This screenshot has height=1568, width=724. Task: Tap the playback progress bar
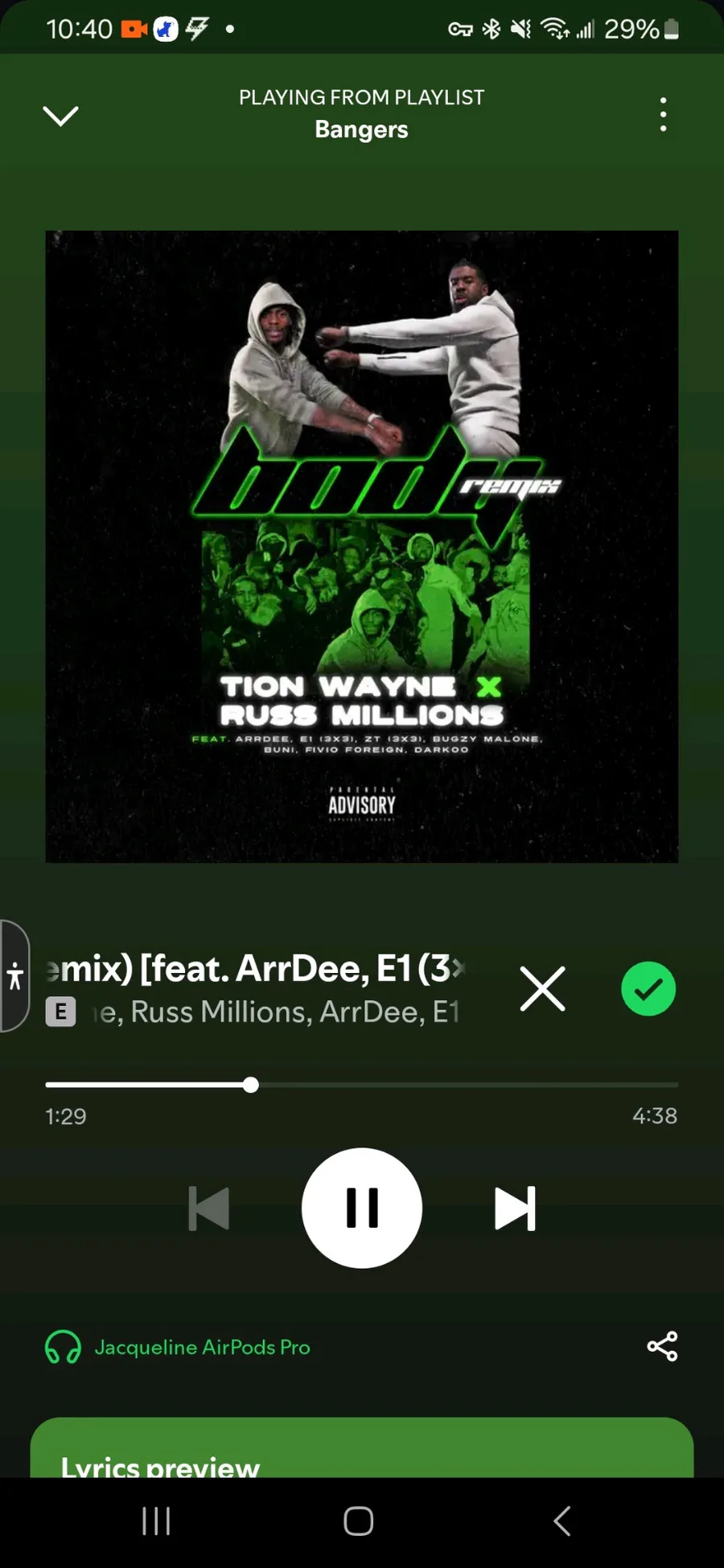tap(362, 1085)
